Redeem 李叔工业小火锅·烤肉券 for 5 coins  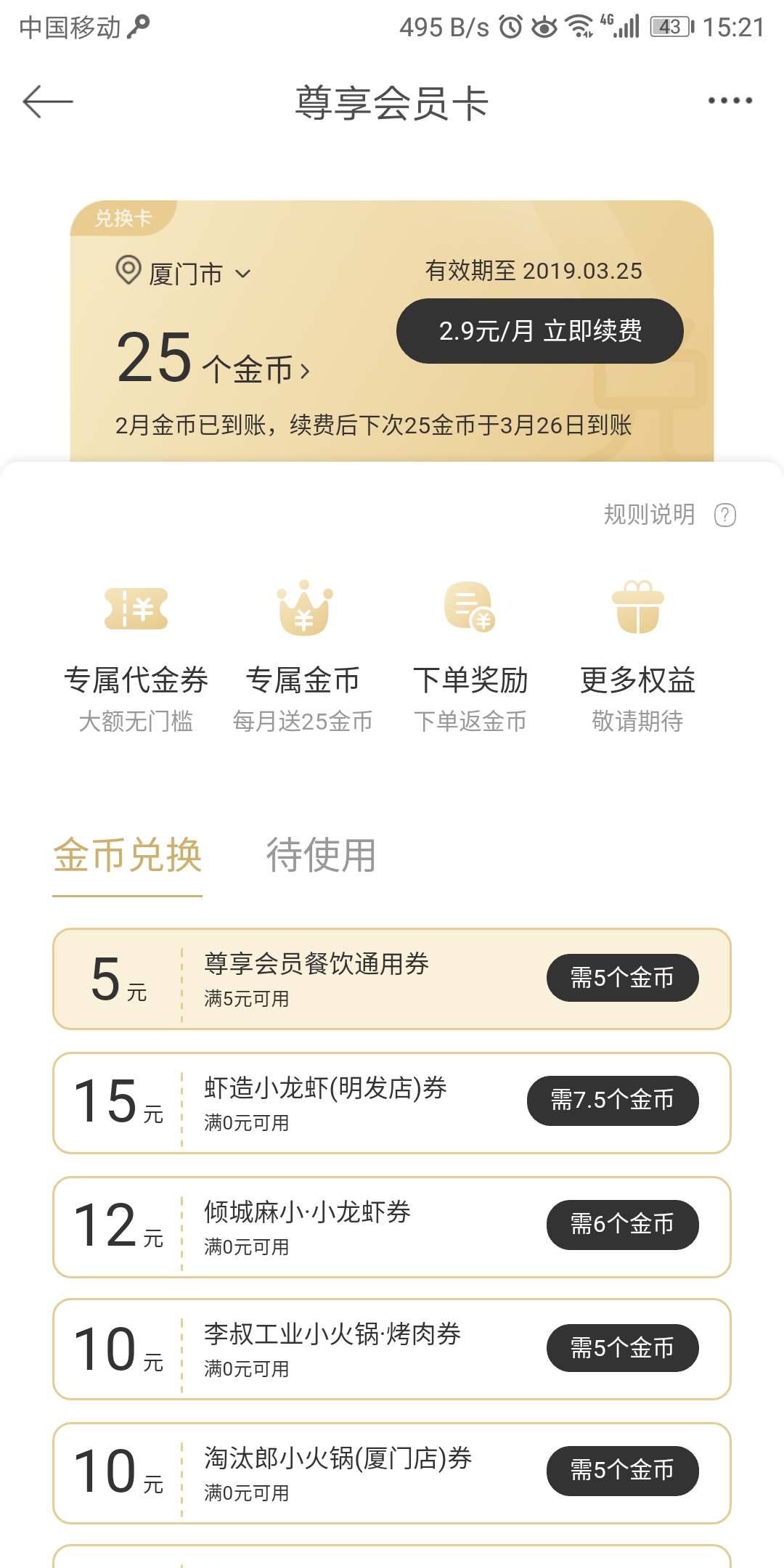click(x=622, y=1348)
